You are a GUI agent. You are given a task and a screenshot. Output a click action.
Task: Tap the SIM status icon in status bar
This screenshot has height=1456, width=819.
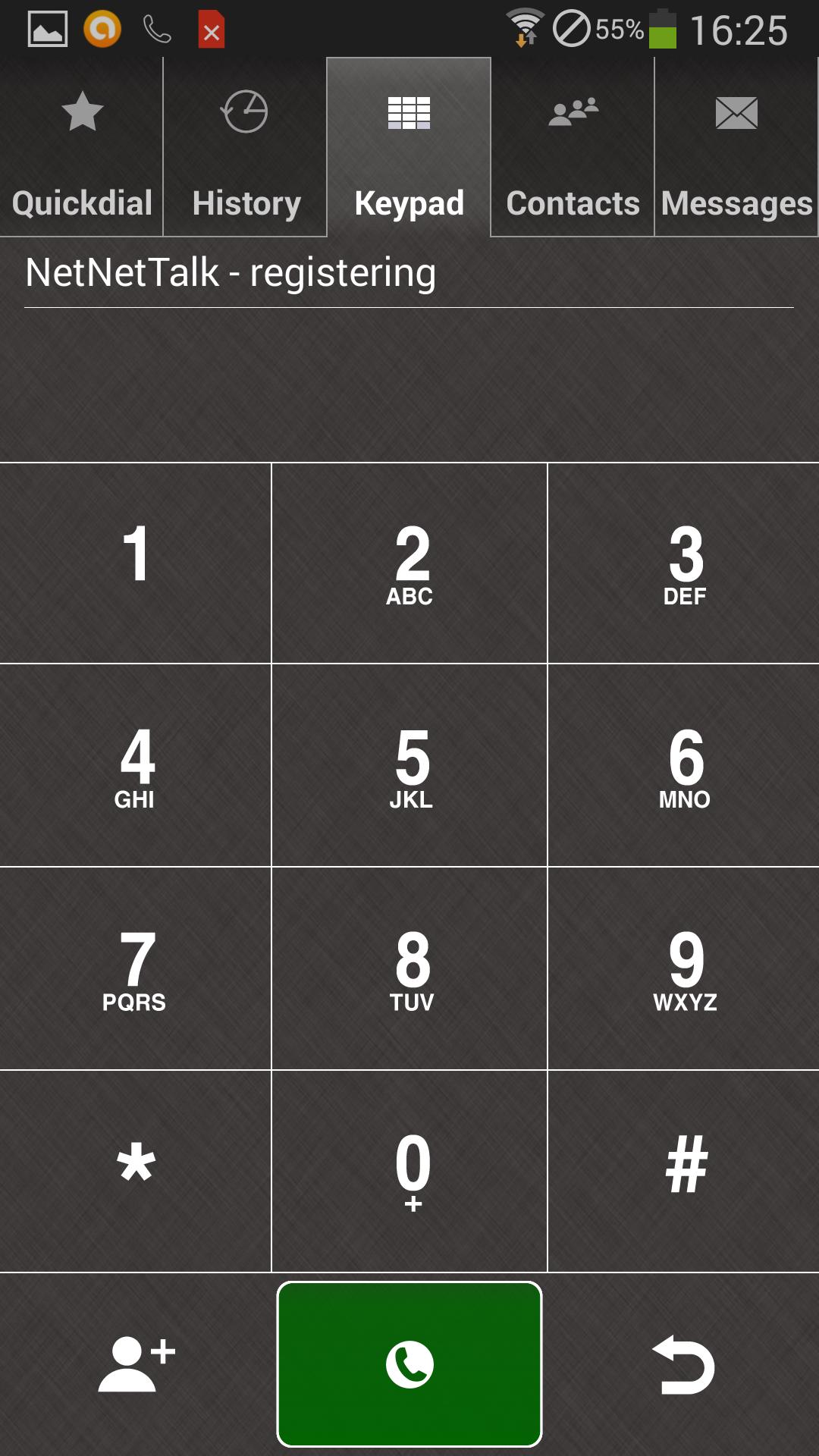[210, 28]
